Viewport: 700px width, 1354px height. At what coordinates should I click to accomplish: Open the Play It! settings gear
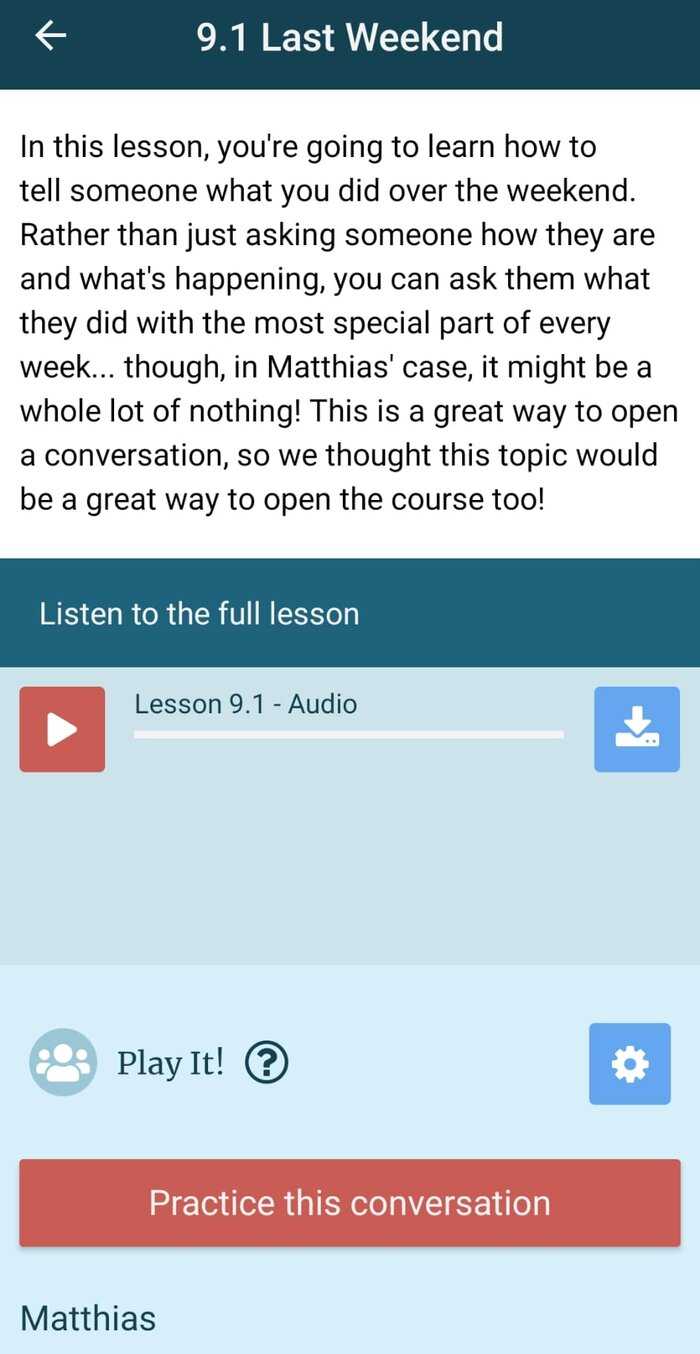tap(629, 1064)
